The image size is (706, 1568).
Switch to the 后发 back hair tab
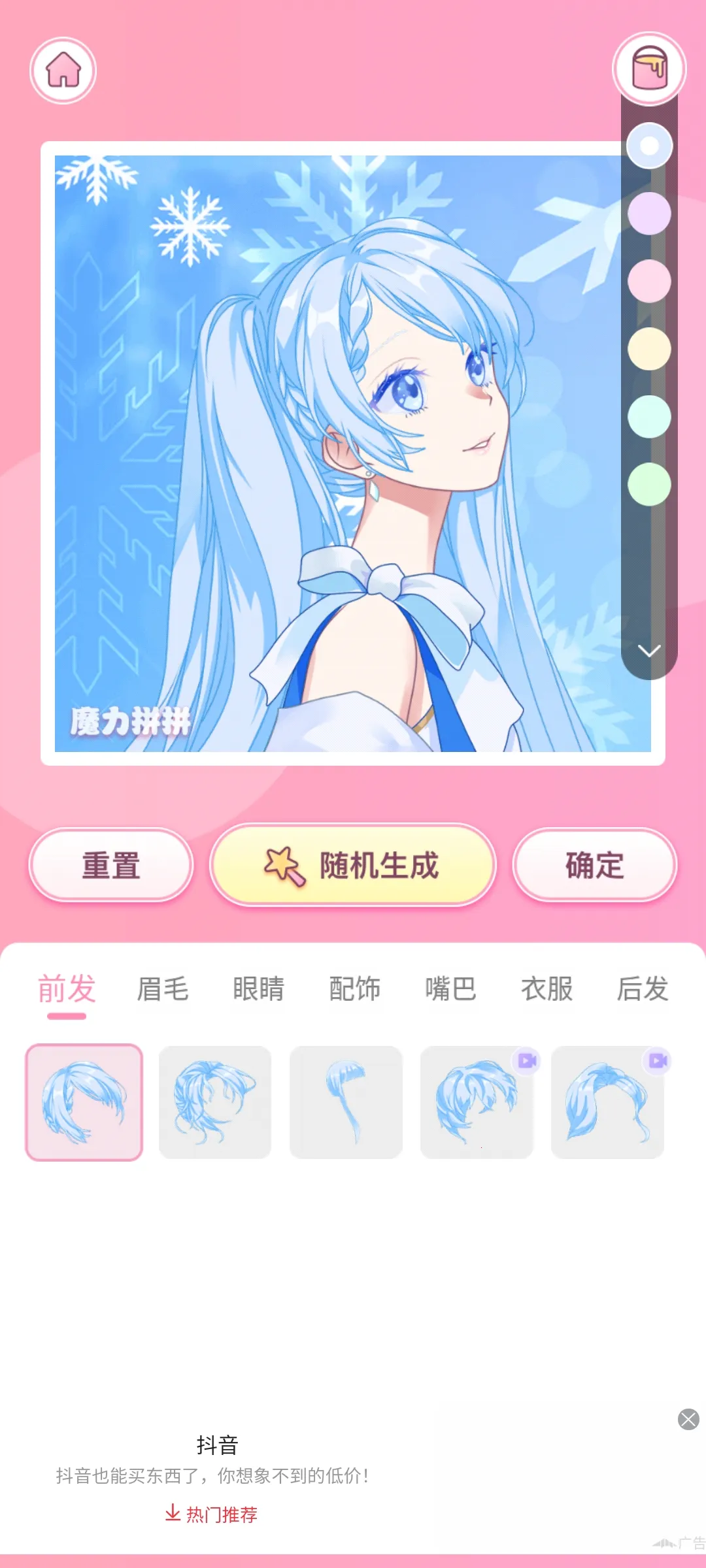[x=641, y=989]
